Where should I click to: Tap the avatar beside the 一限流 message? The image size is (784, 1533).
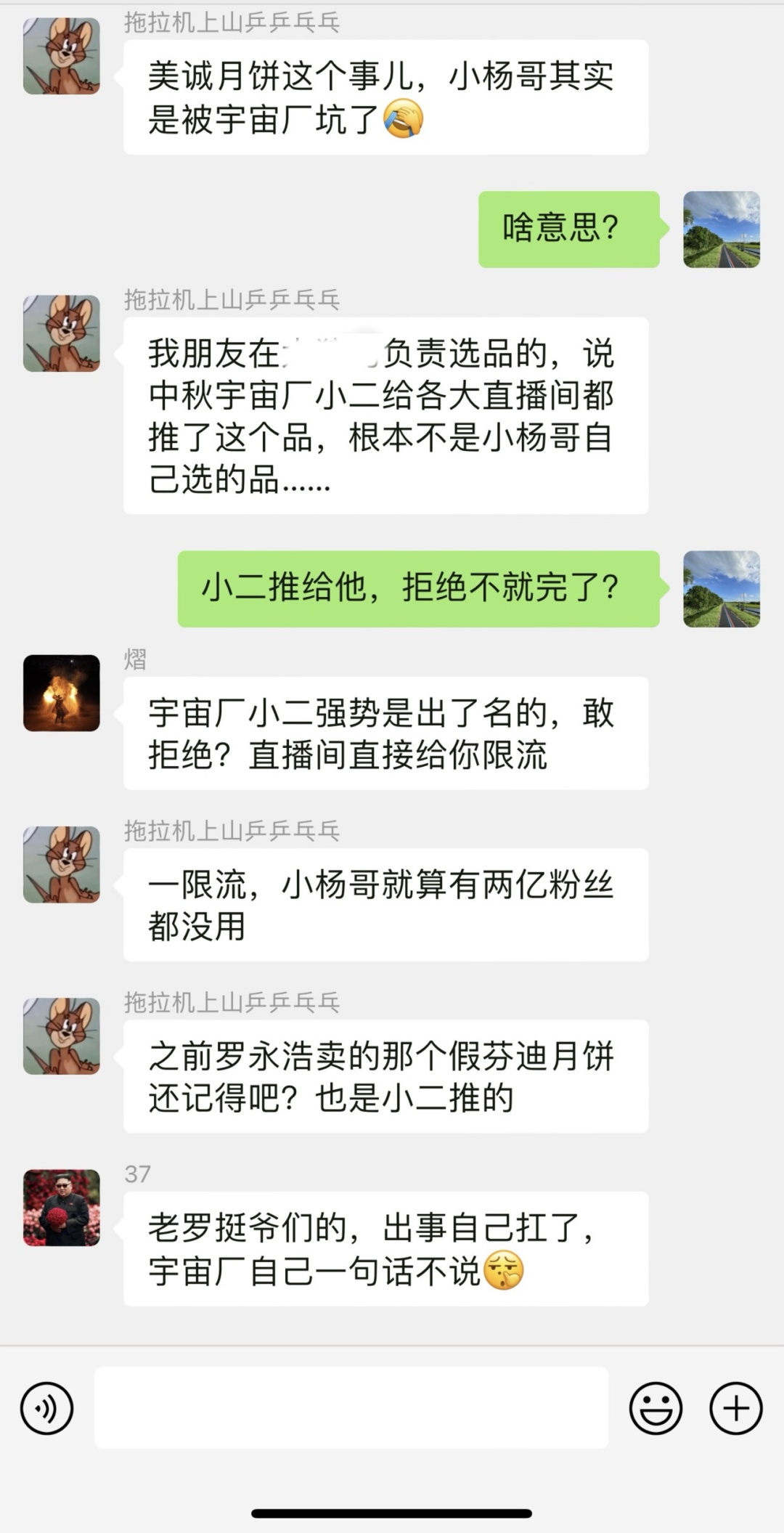pos(62,864)
